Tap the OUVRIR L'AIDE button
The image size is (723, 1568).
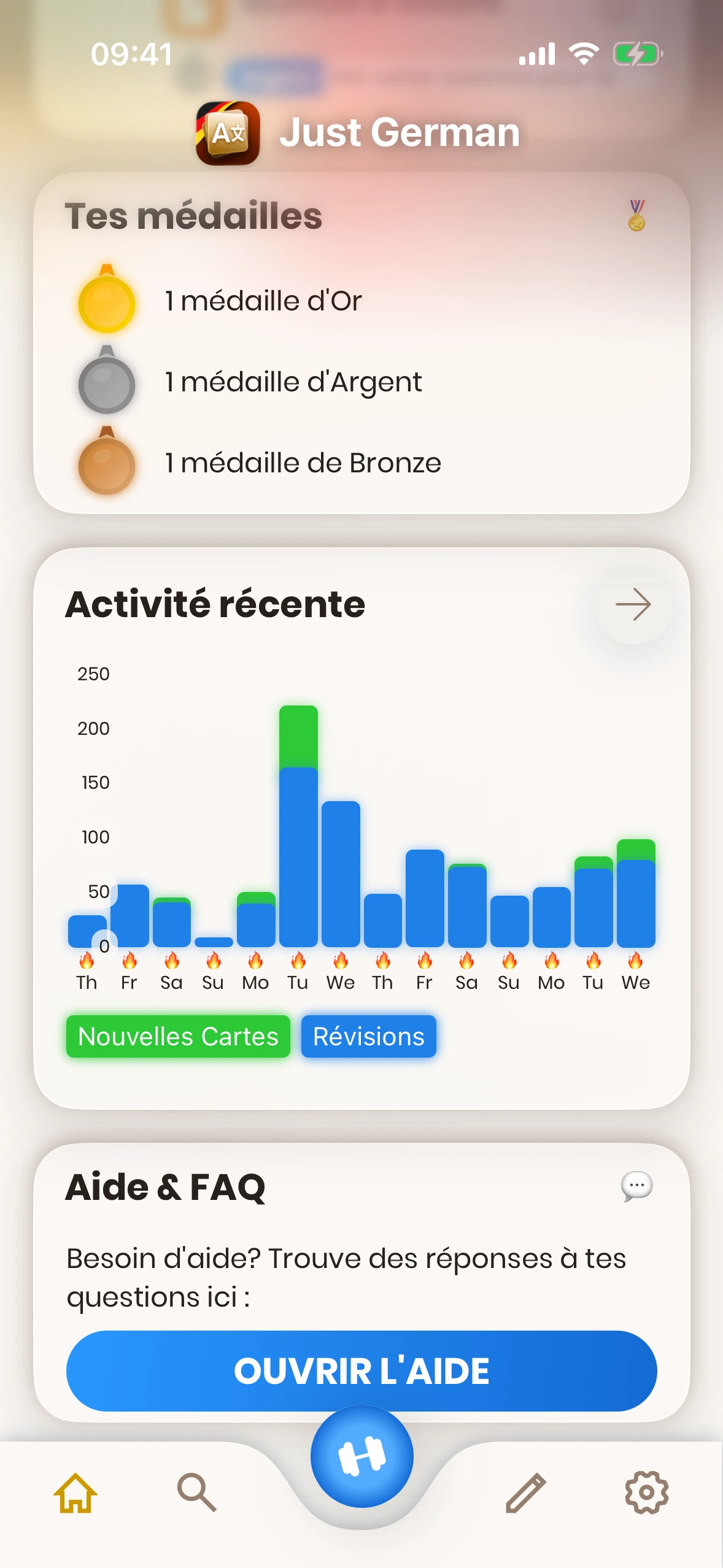click(x=361, y=1370)
